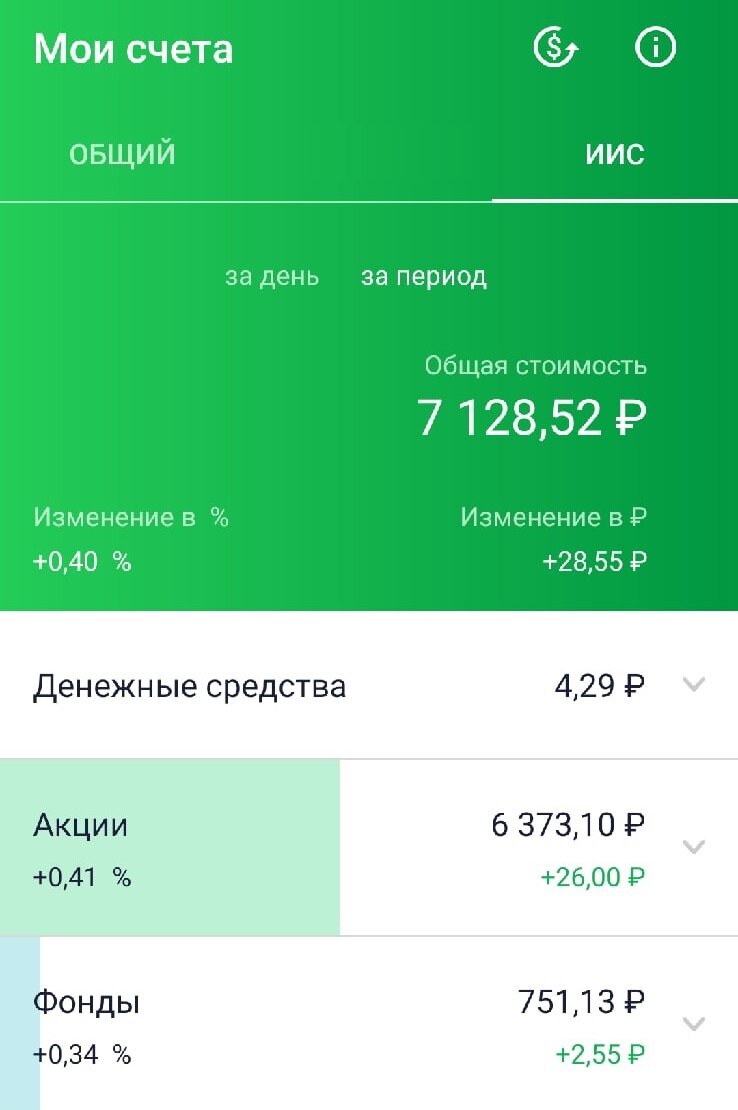Open the currency exchange icon
738x1110 pixels.
(x=556, y=48)
